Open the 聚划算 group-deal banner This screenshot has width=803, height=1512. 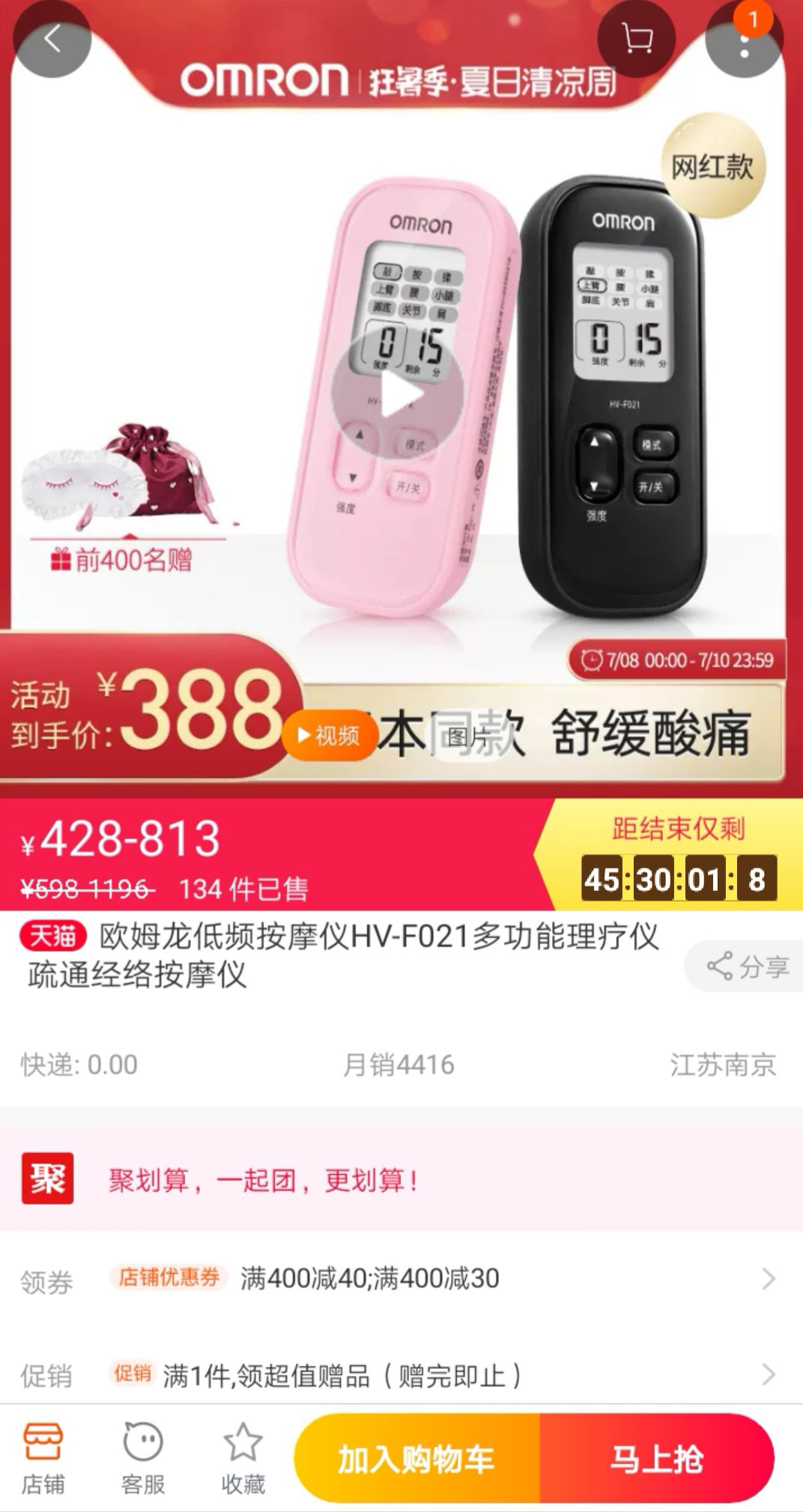401,1180
